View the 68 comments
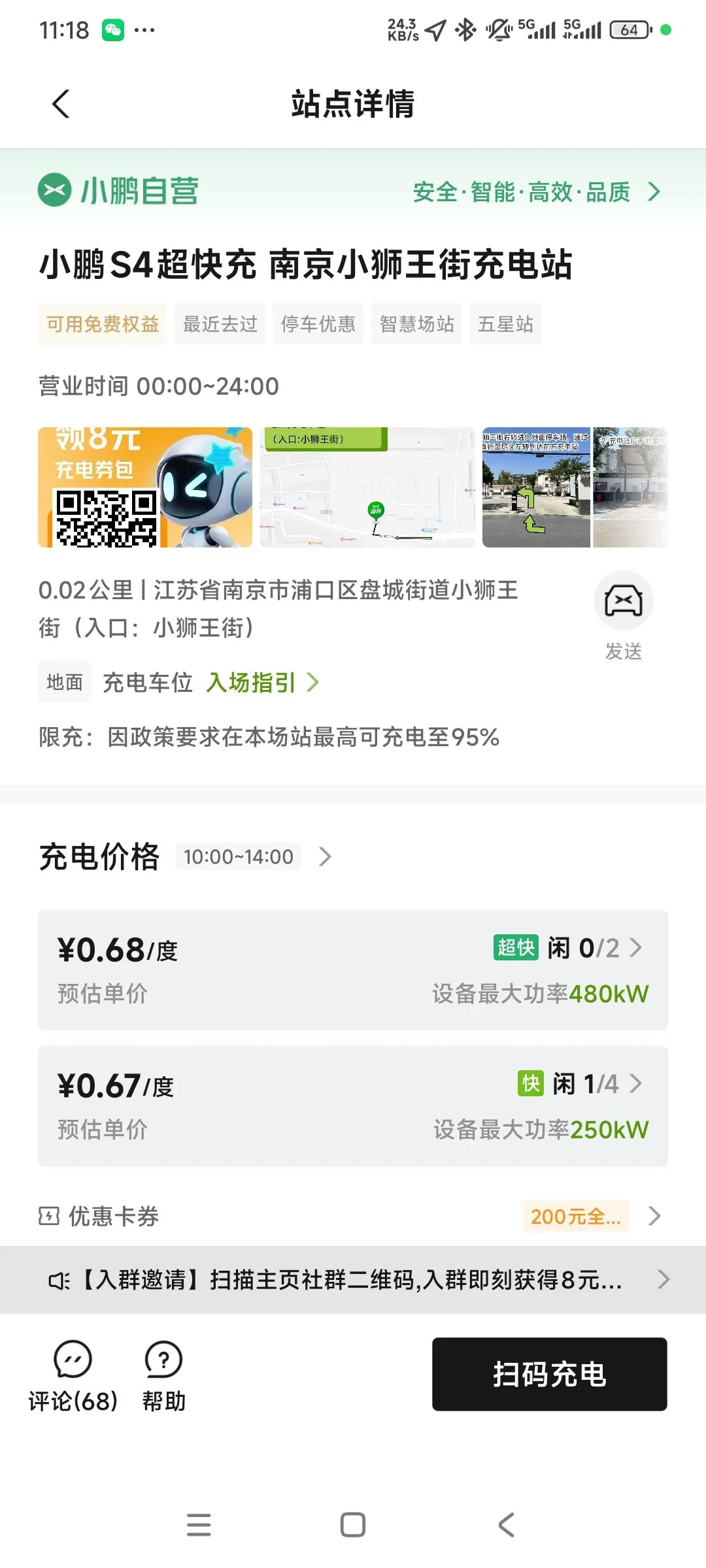This screenshot has width=706, height=1568. pyautogui.click(x=73, y=1375)
